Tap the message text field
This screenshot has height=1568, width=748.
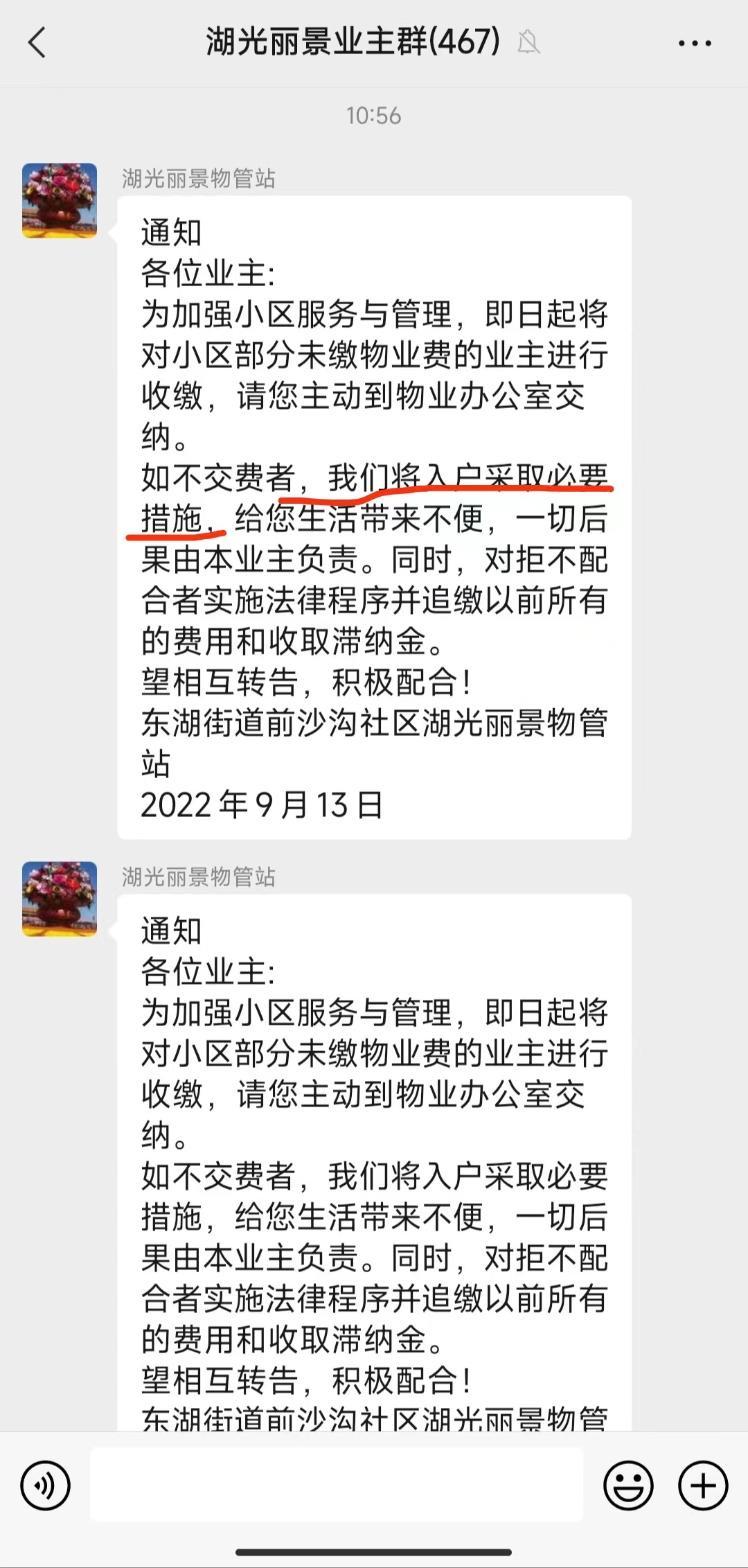[337, 1484]
